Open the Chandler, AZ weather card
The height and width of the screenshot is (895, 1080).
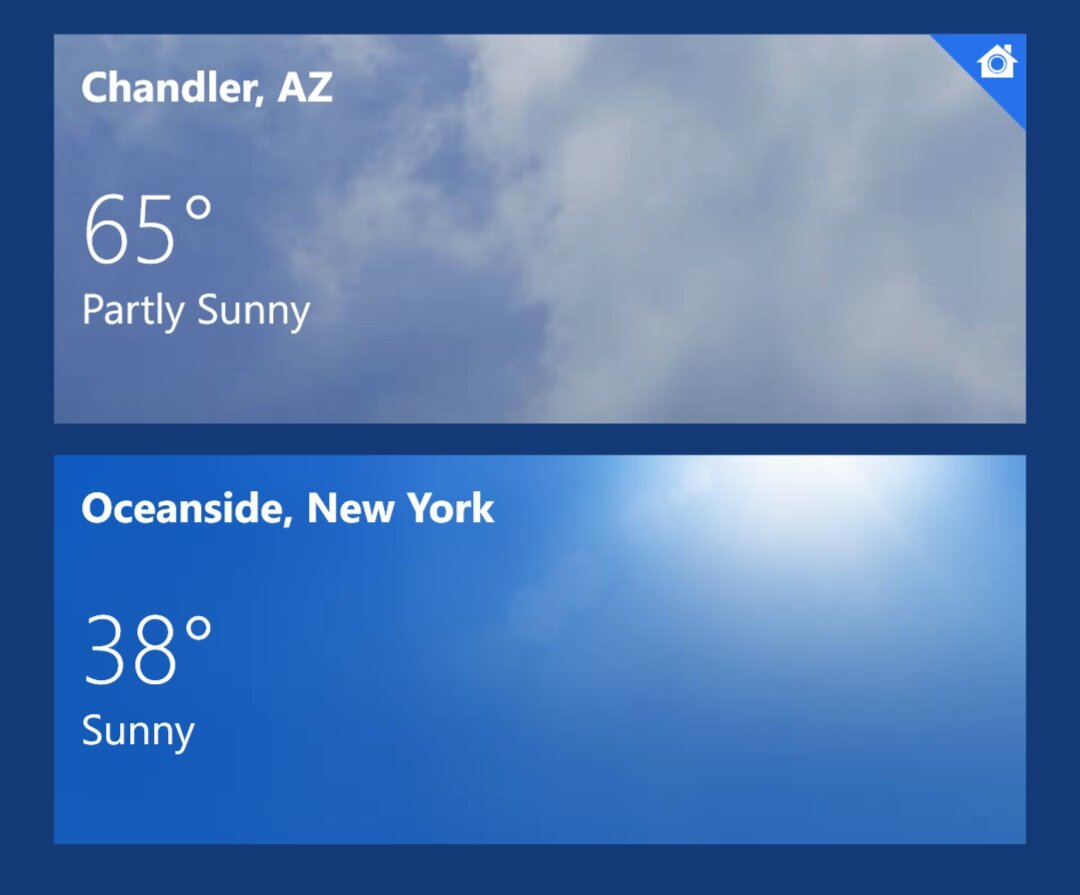(x=540, y=229)
